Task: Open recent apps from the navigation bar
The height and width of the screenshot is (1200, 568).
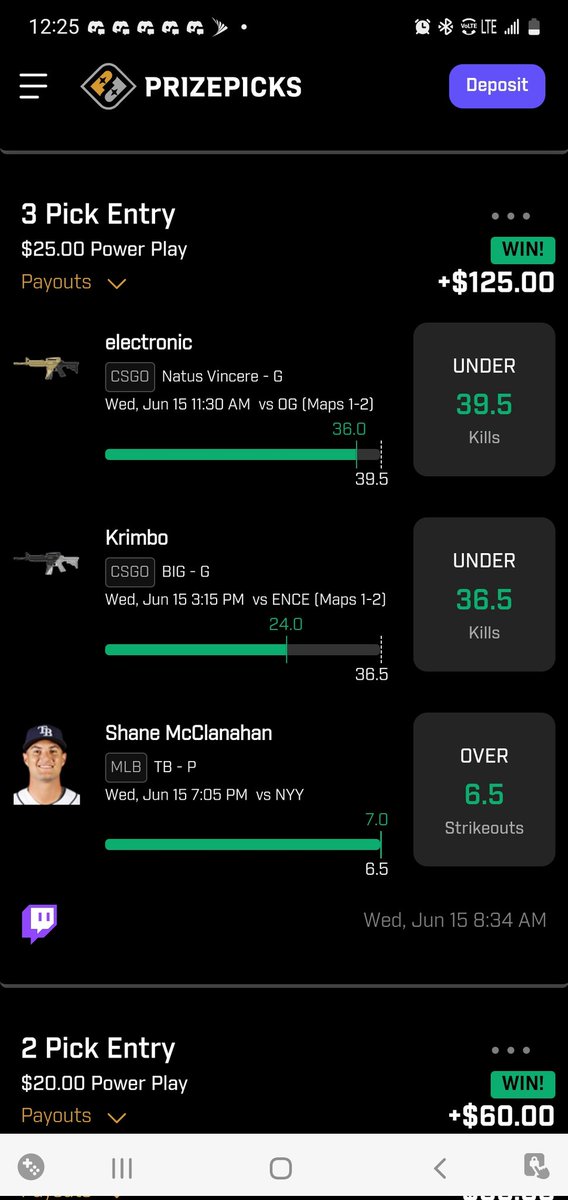Action: (x=122, y=1167)
